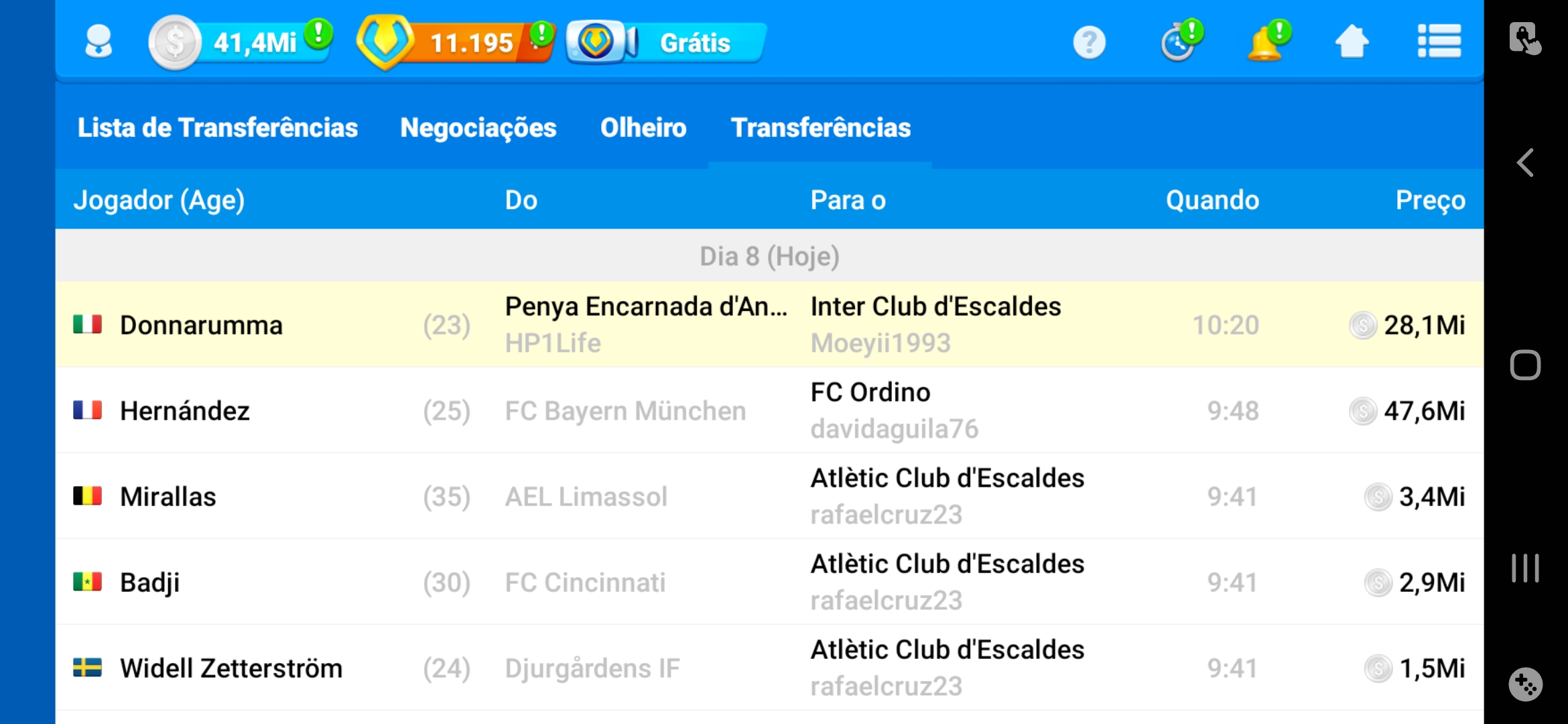This screenshot has width=1568, height=724.
Task: Open the main menu list icon
Action: click(1439, 43)
